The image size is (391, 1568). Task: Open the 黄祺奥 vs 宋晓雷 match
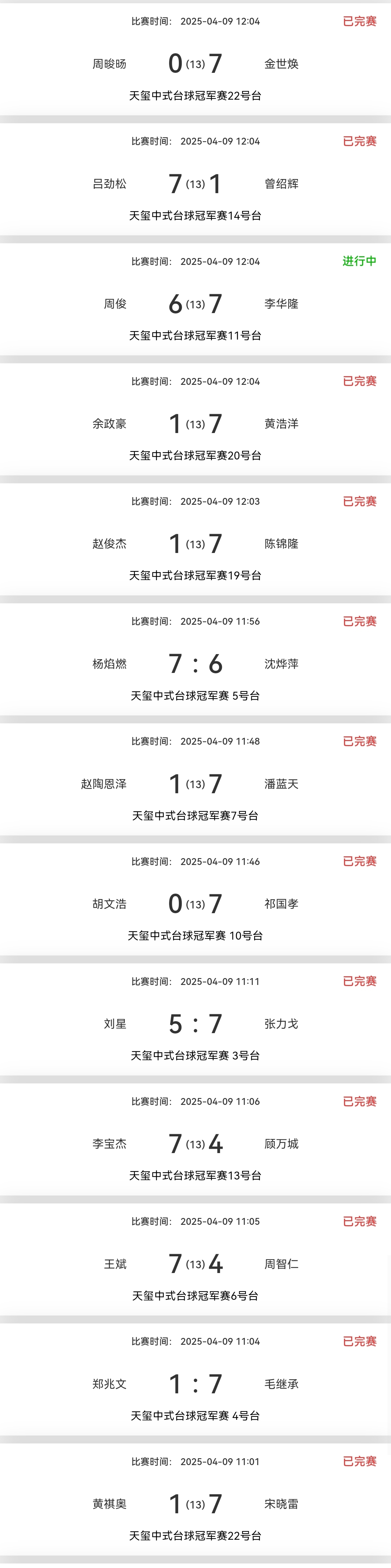tap(195, 1503)
